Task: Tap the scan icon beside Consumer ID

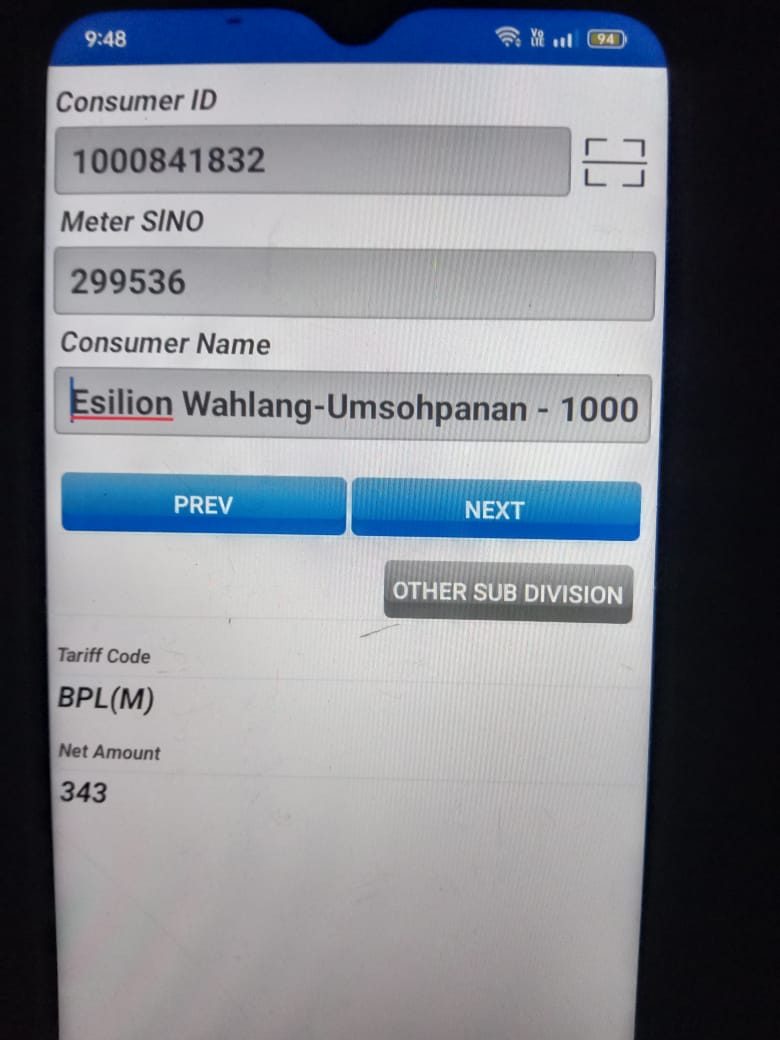Action: [614, 163]
